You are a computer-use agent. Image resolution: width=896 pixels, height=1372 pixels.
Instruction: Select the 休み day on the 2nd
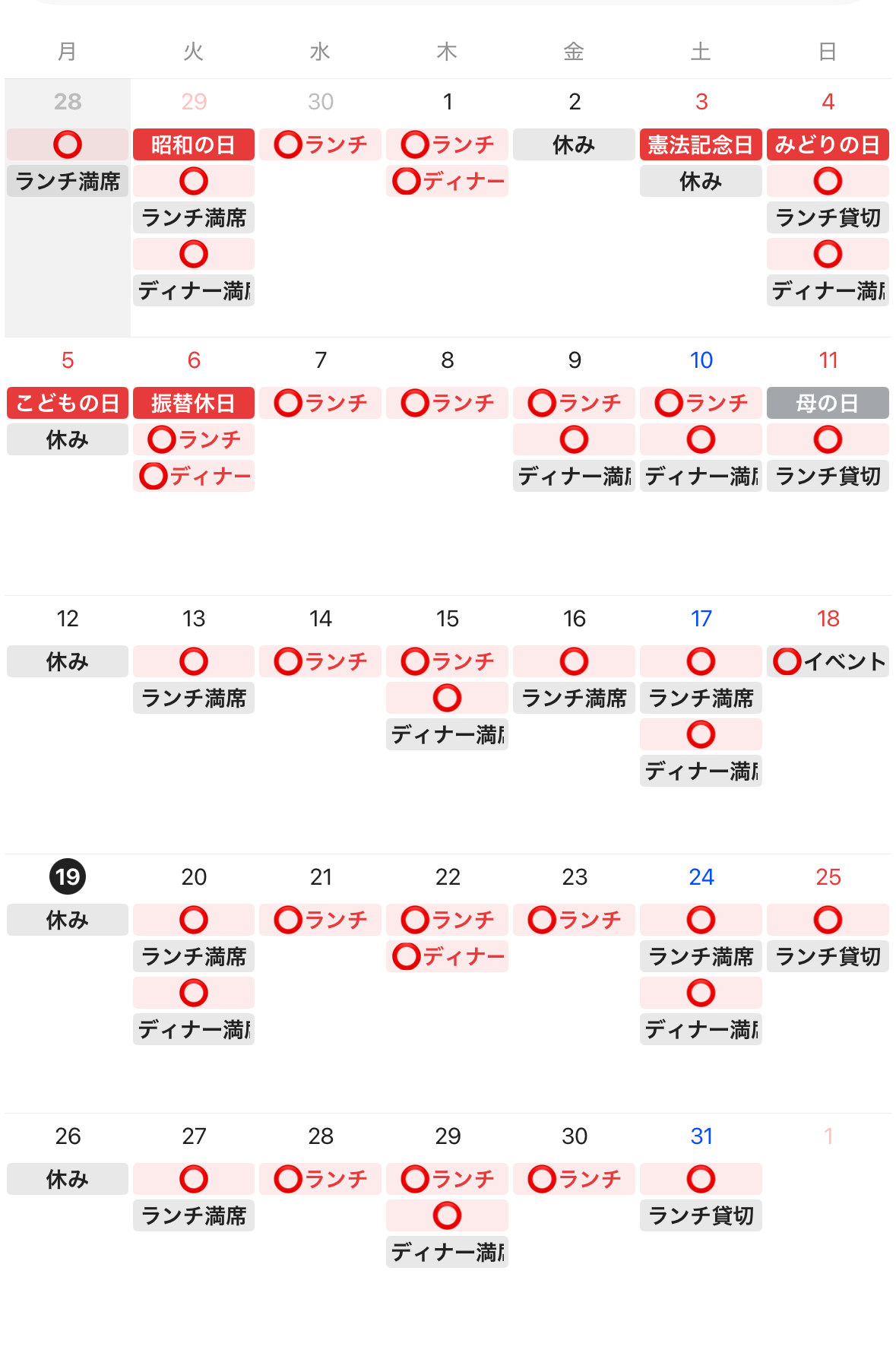[574, 144]
